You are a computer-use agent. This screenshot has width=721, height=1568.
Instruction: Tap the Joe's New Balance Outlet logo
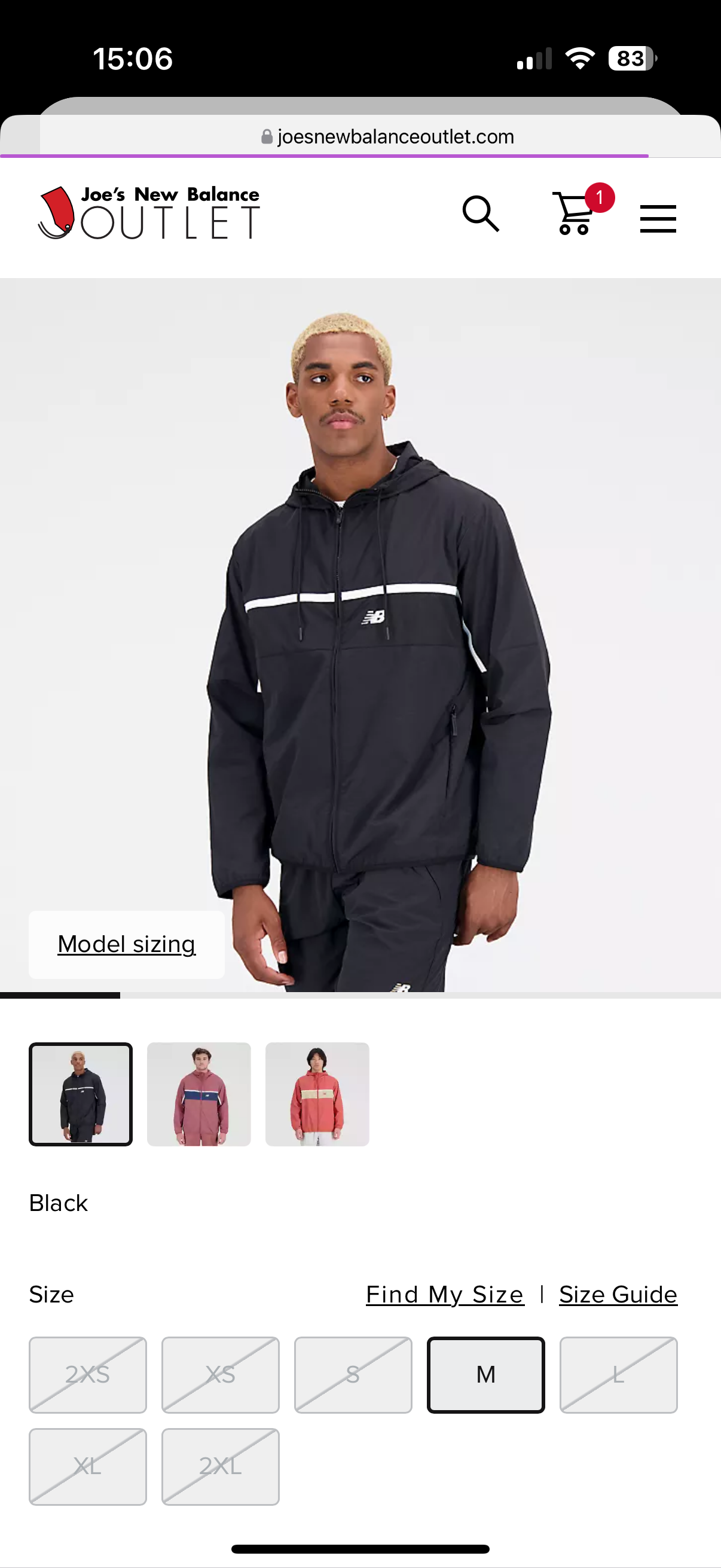pyautogui.click(x=149, y=213)
